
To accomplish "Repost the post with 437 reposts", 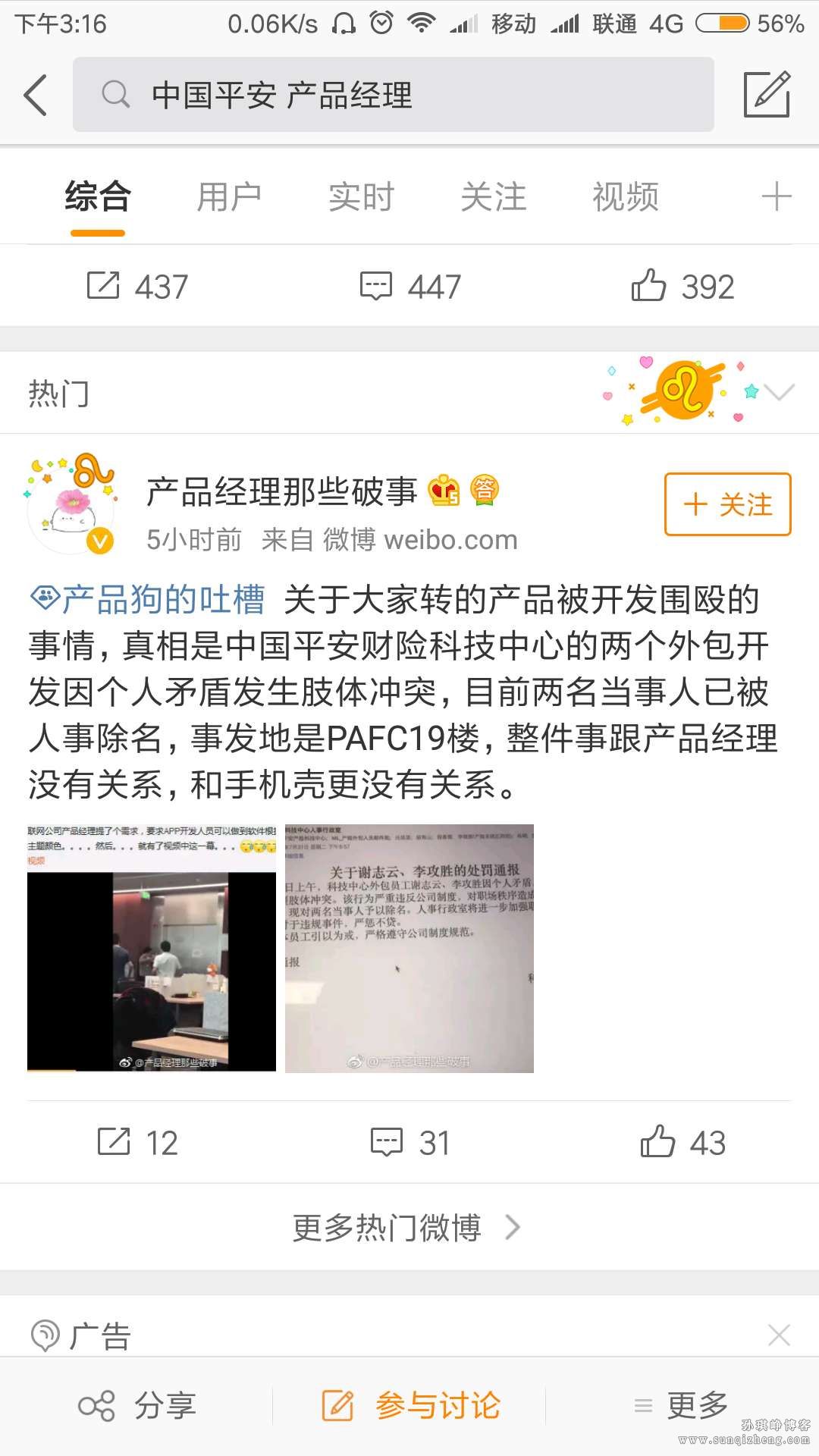I will click(137, 286).
